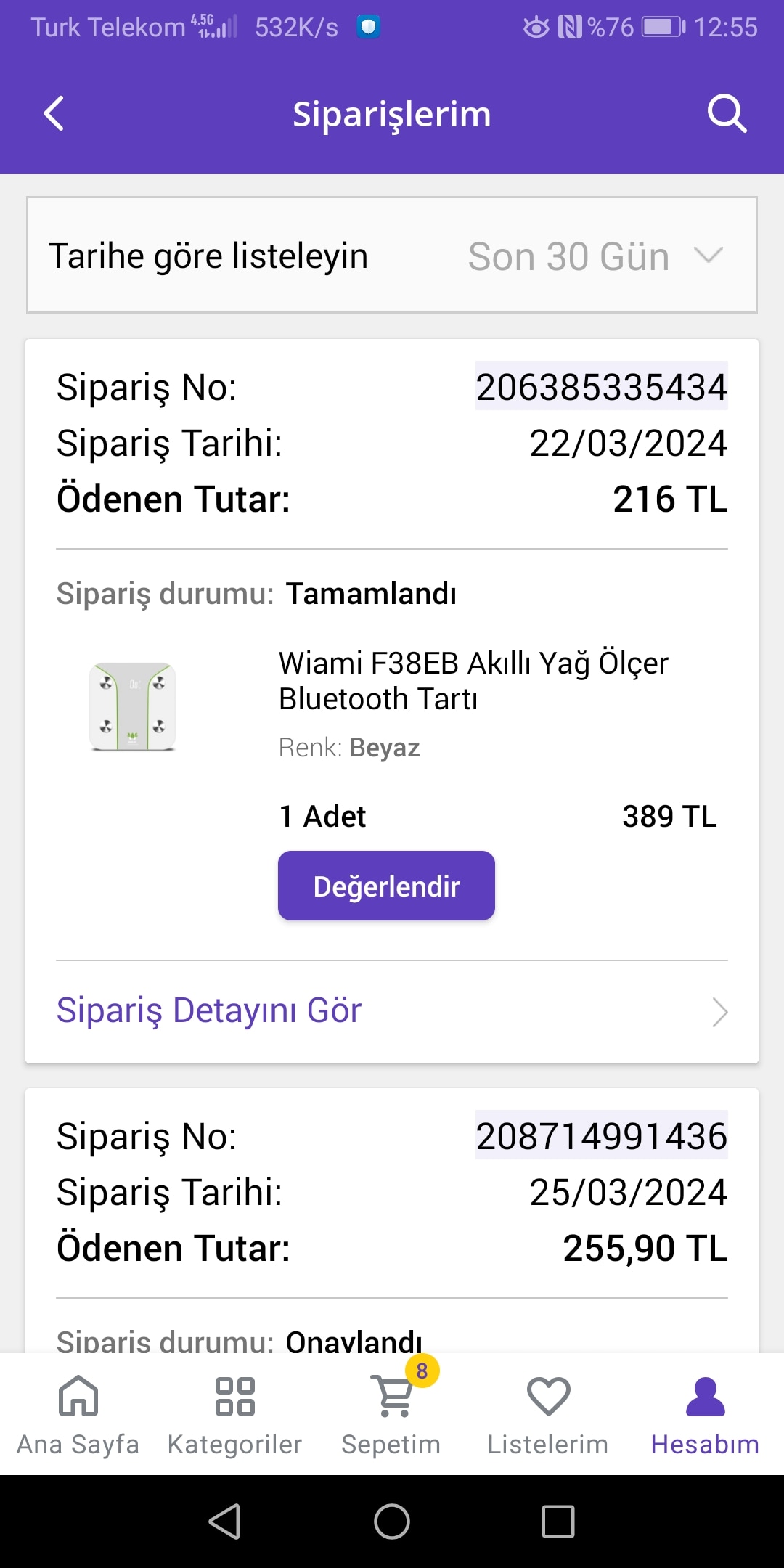
Task: Open the Kategoriler tab
Action: 234,1414
